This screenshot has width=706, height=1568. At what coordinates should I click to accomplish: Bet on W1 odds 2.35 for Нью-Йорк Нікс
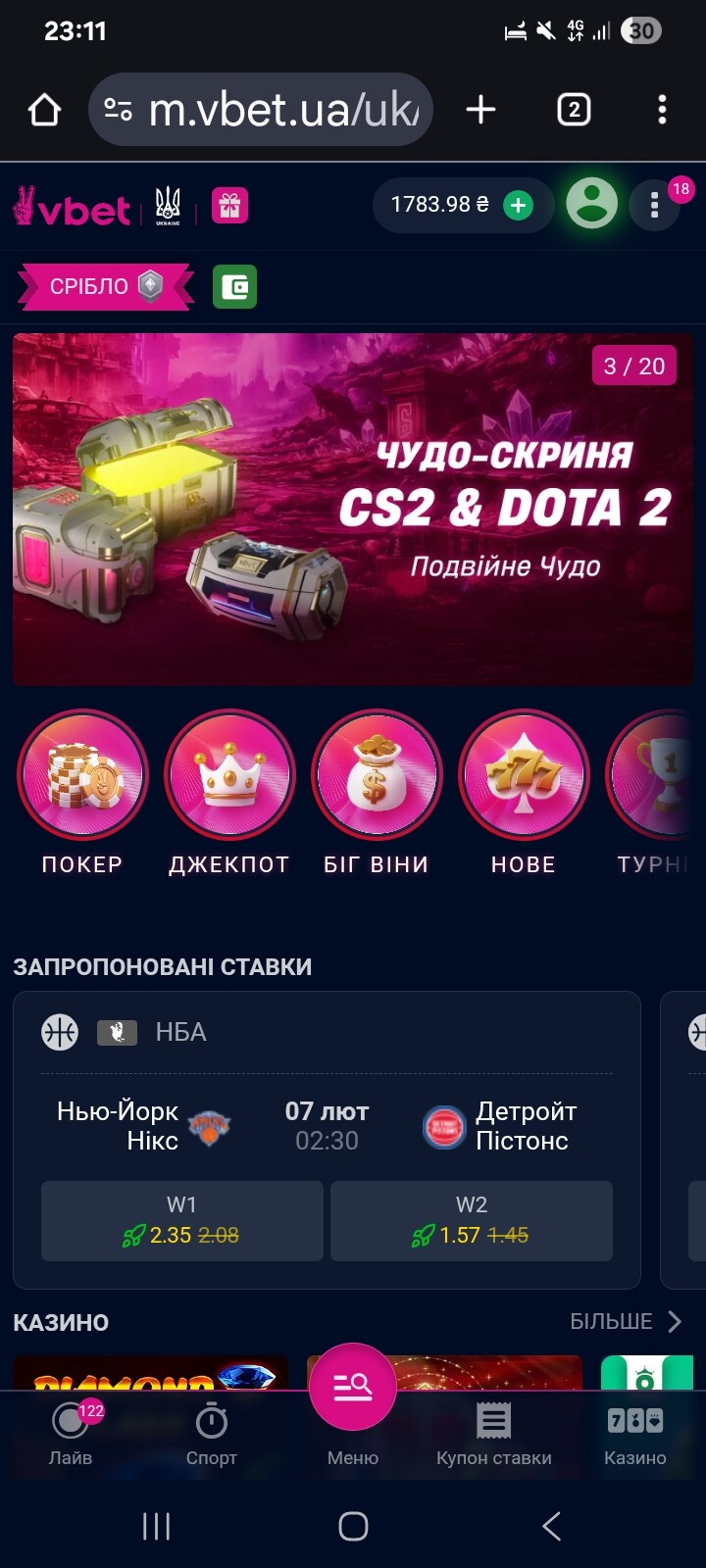pyautogui.click(x=182, y=1220)
